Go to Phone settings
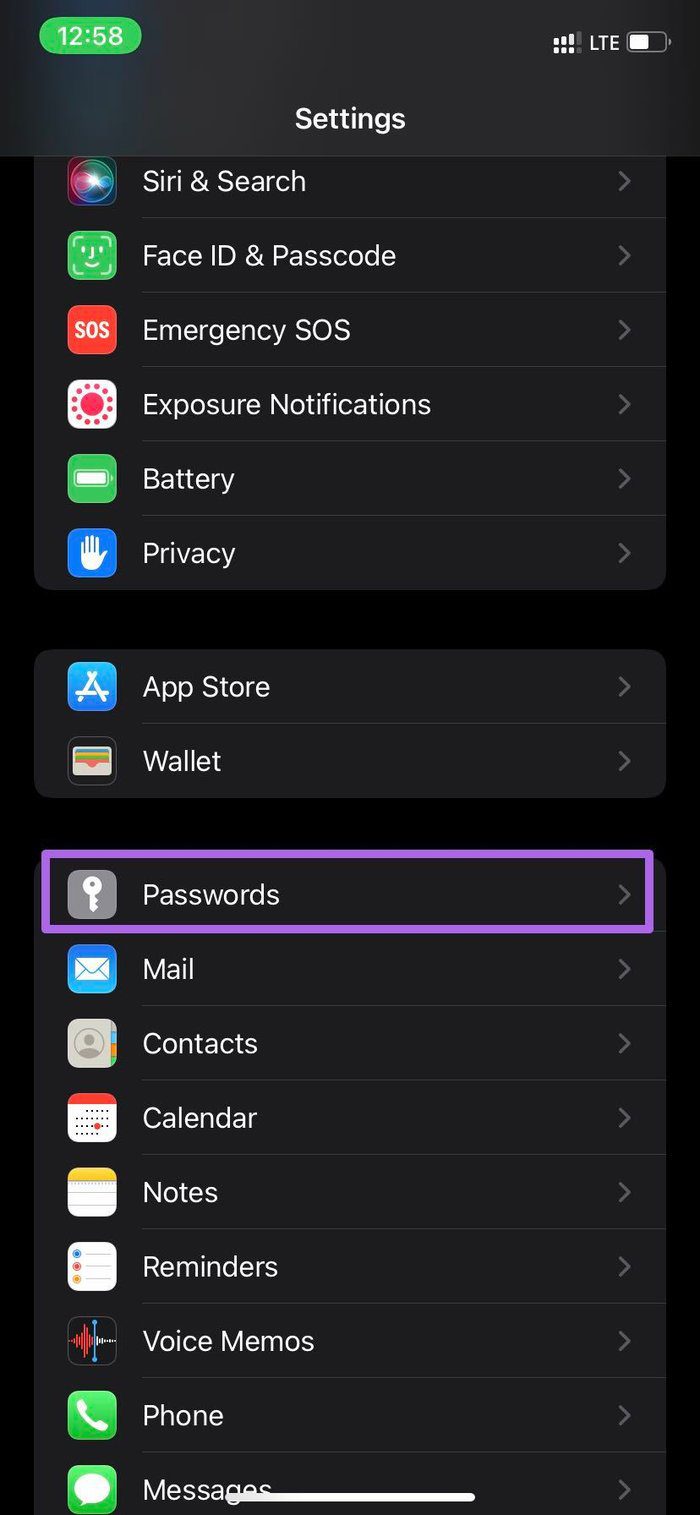This screenshot has width=700, height=1515. point(350,1415)
